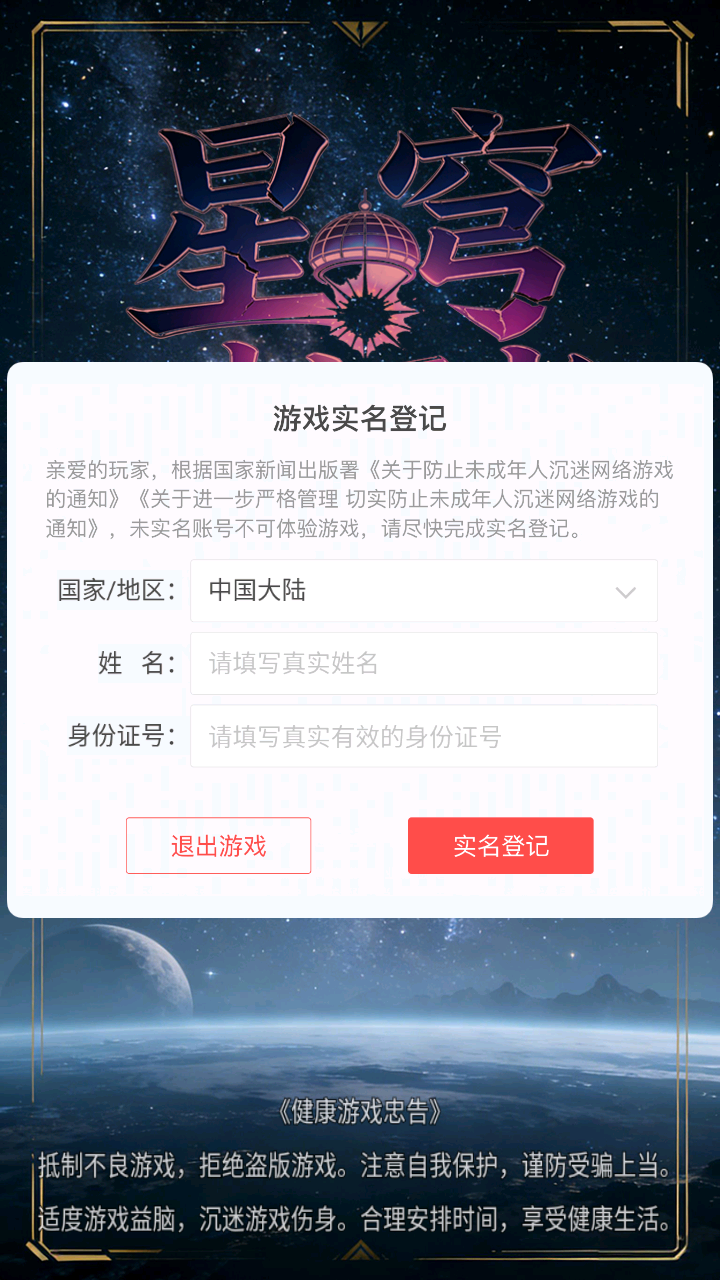Click the 《健康游戏忠告》 health advisory heading
This screenshot has height=1280, width=720.
point(360,1112)
